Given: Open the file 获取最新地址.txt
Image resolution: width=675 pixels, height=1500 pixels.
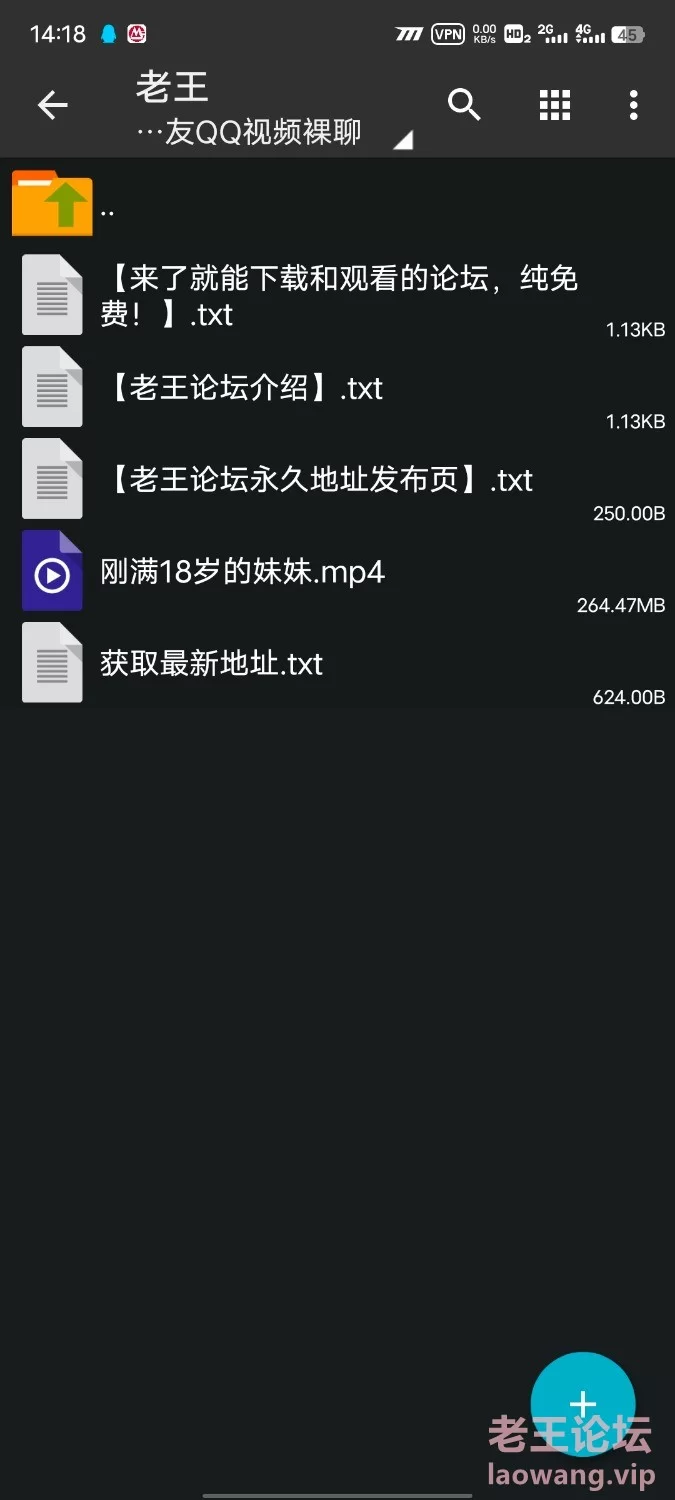Looking at the screenshot, I should (337, 663).
